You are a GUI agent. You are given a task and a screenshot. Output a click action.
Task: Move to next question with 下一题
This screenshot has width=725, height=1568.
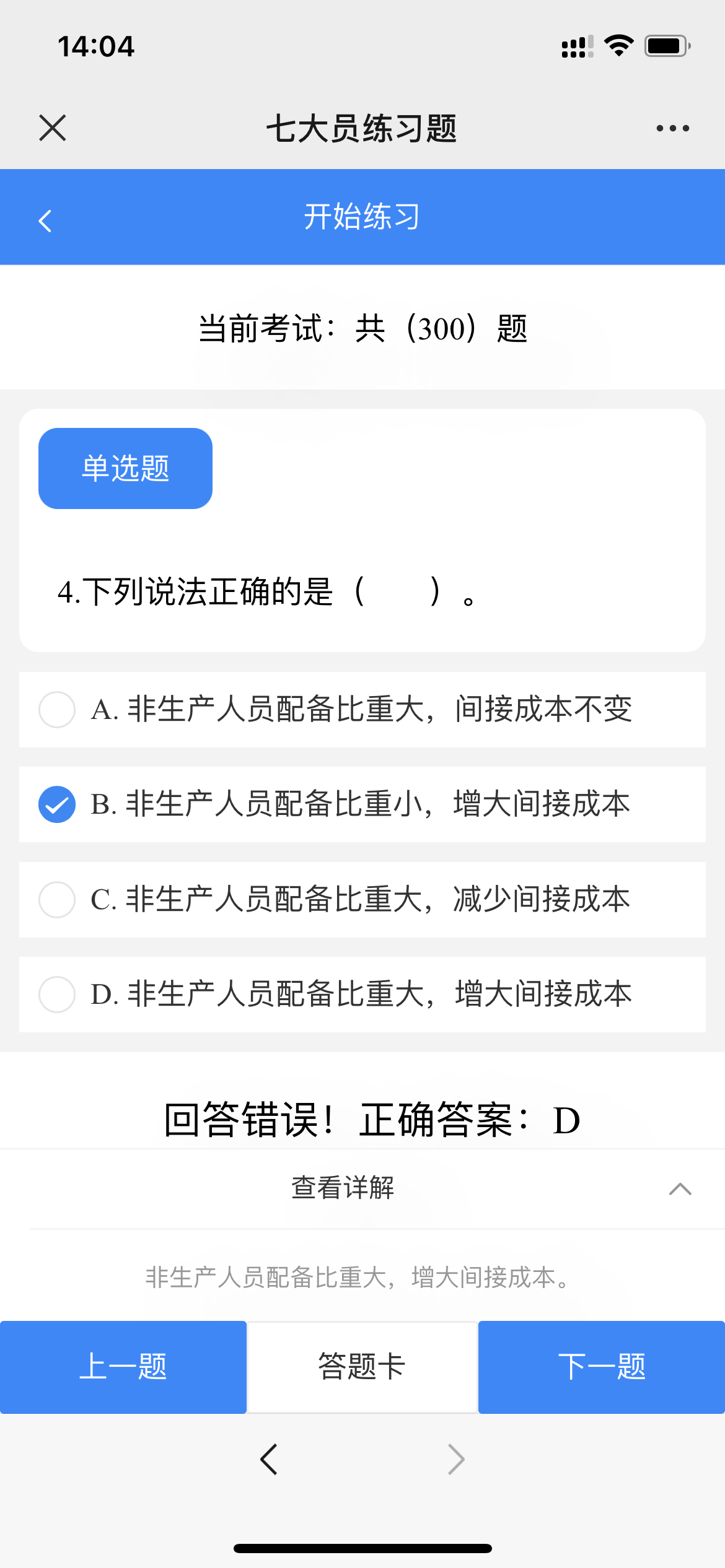pyautogui.click(x=602, y=1367)
